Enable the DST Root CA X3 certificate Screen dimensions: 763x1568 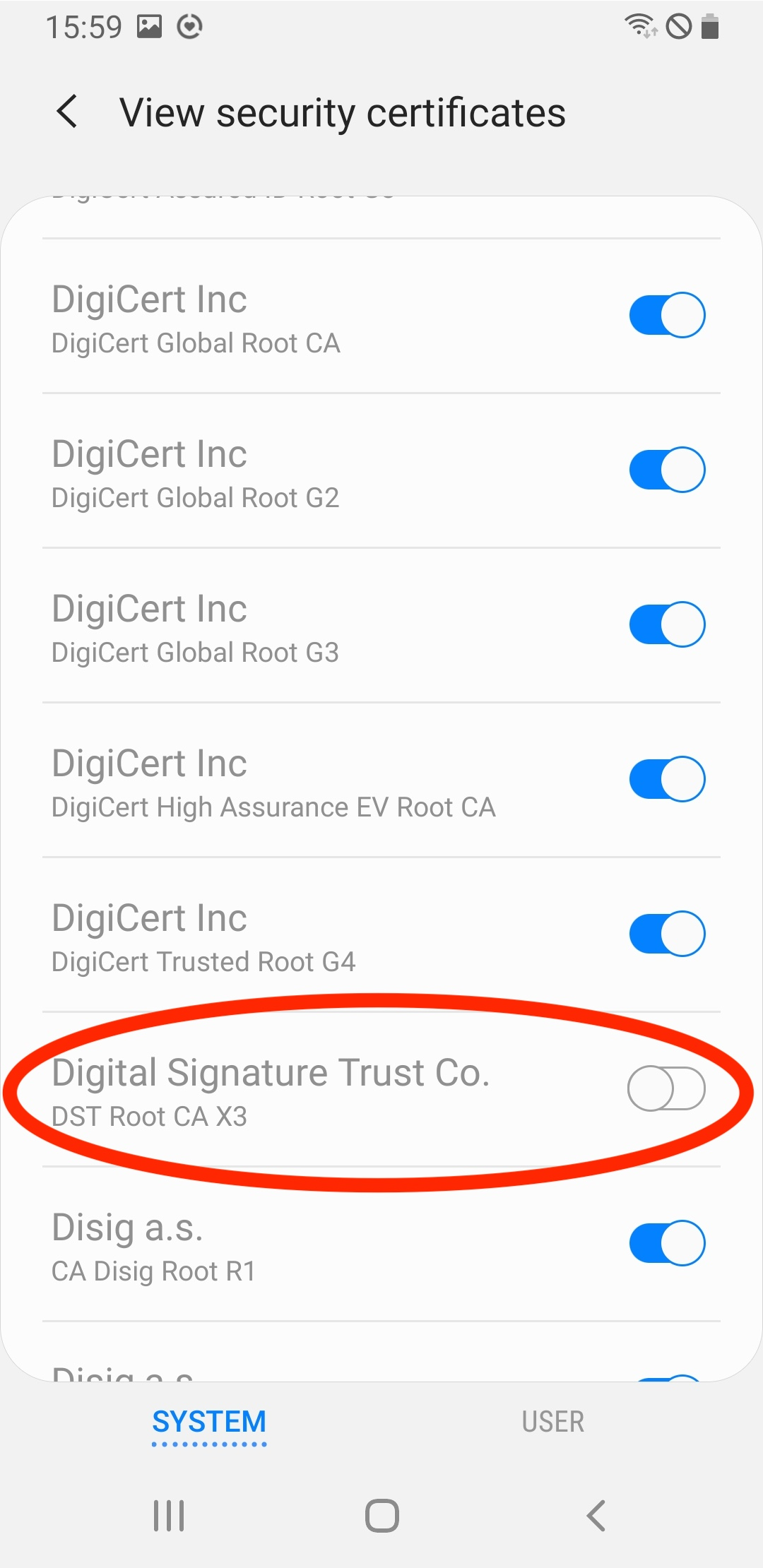pyautogui.click(x=667, y=1088)
